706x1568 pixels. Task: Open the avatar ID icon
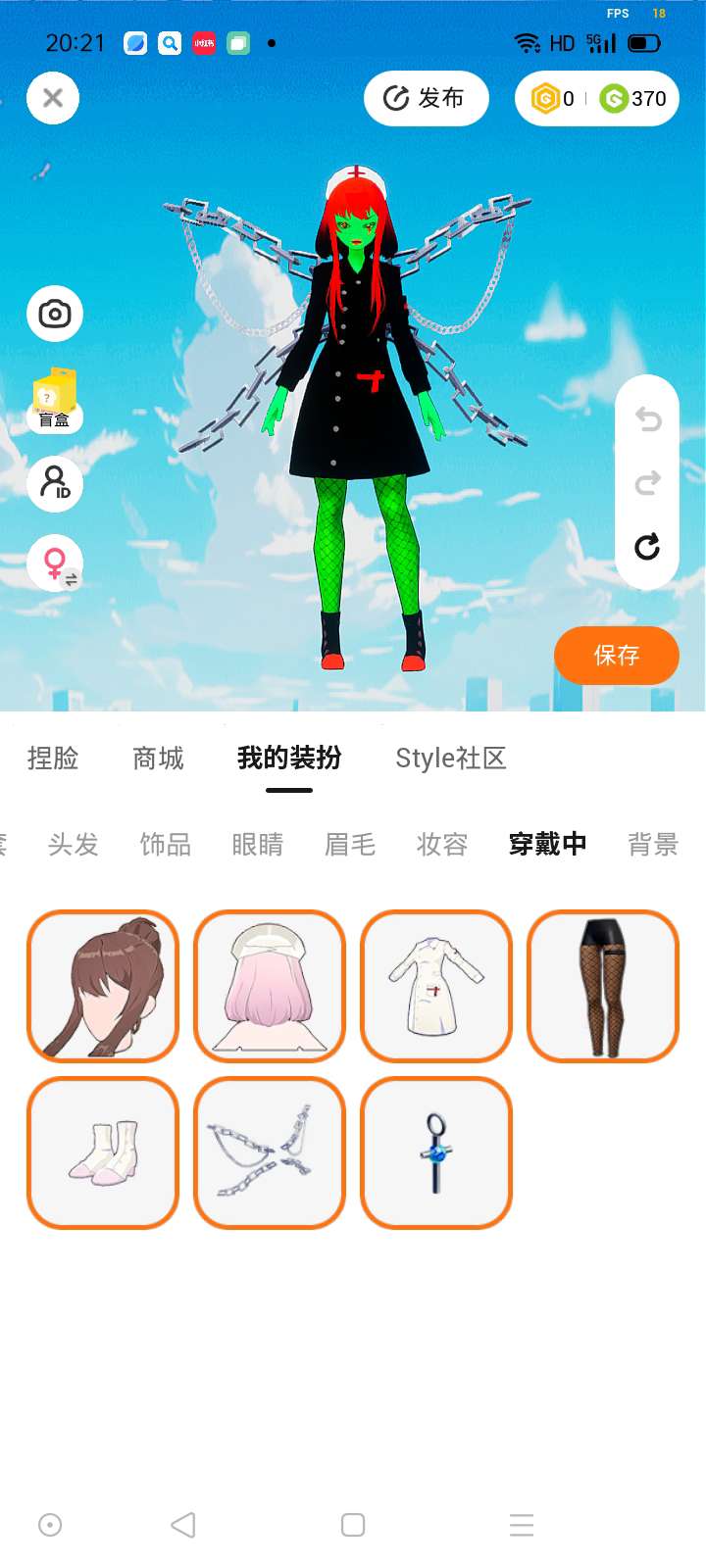point(55,483)
